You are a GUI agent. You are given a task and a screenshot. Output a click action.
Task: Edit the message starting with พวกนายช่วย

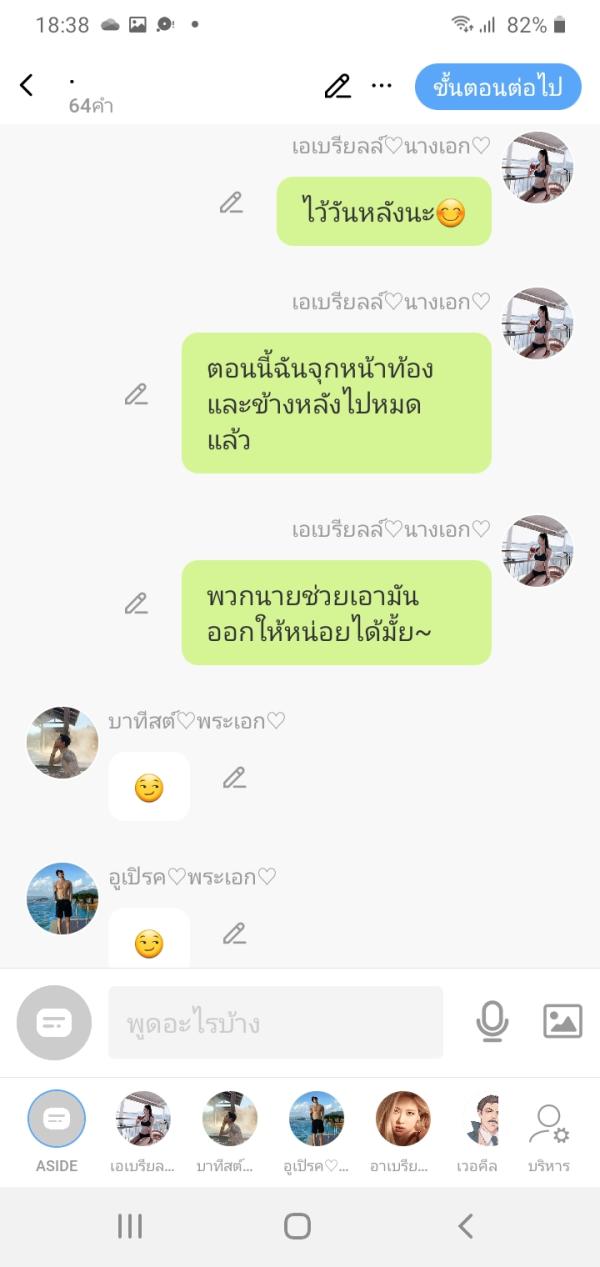tap(136, 603)
